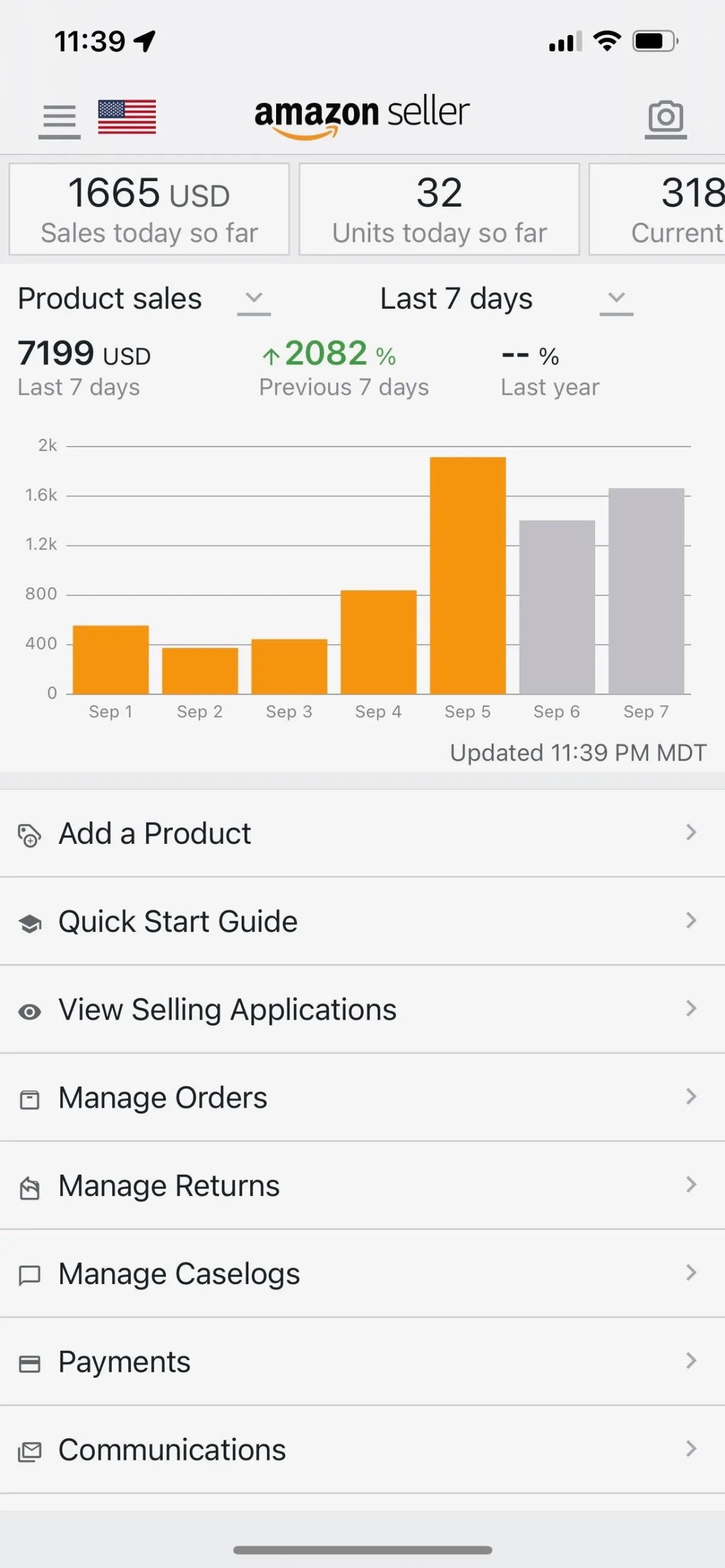This screenshot has width=725, height=1568.
Task: Go to Payments
Action: pos(362,1361)
